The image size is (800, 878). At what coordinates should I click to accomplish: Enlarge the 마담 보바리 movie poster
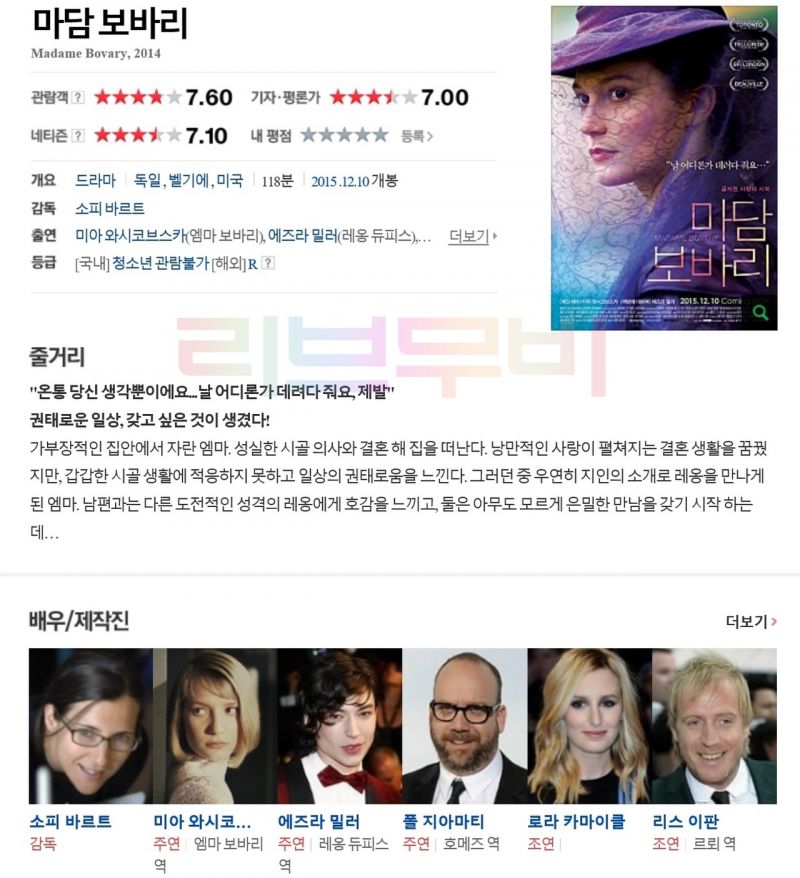pos(664,167)
